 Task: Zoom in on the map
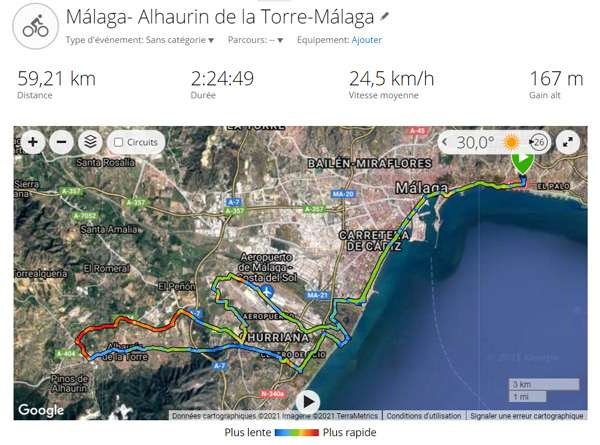(33, 142)
